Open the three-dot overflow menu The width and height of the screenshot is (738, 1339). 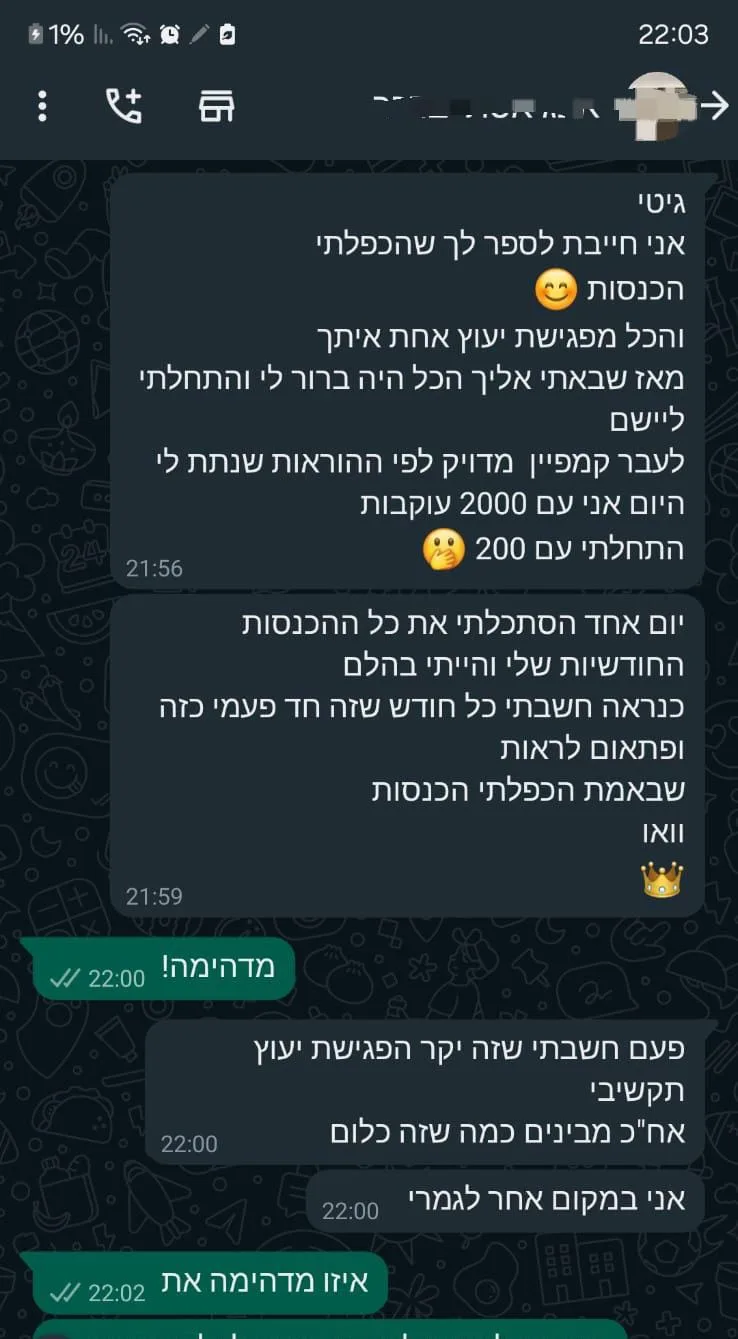(42, 106)
